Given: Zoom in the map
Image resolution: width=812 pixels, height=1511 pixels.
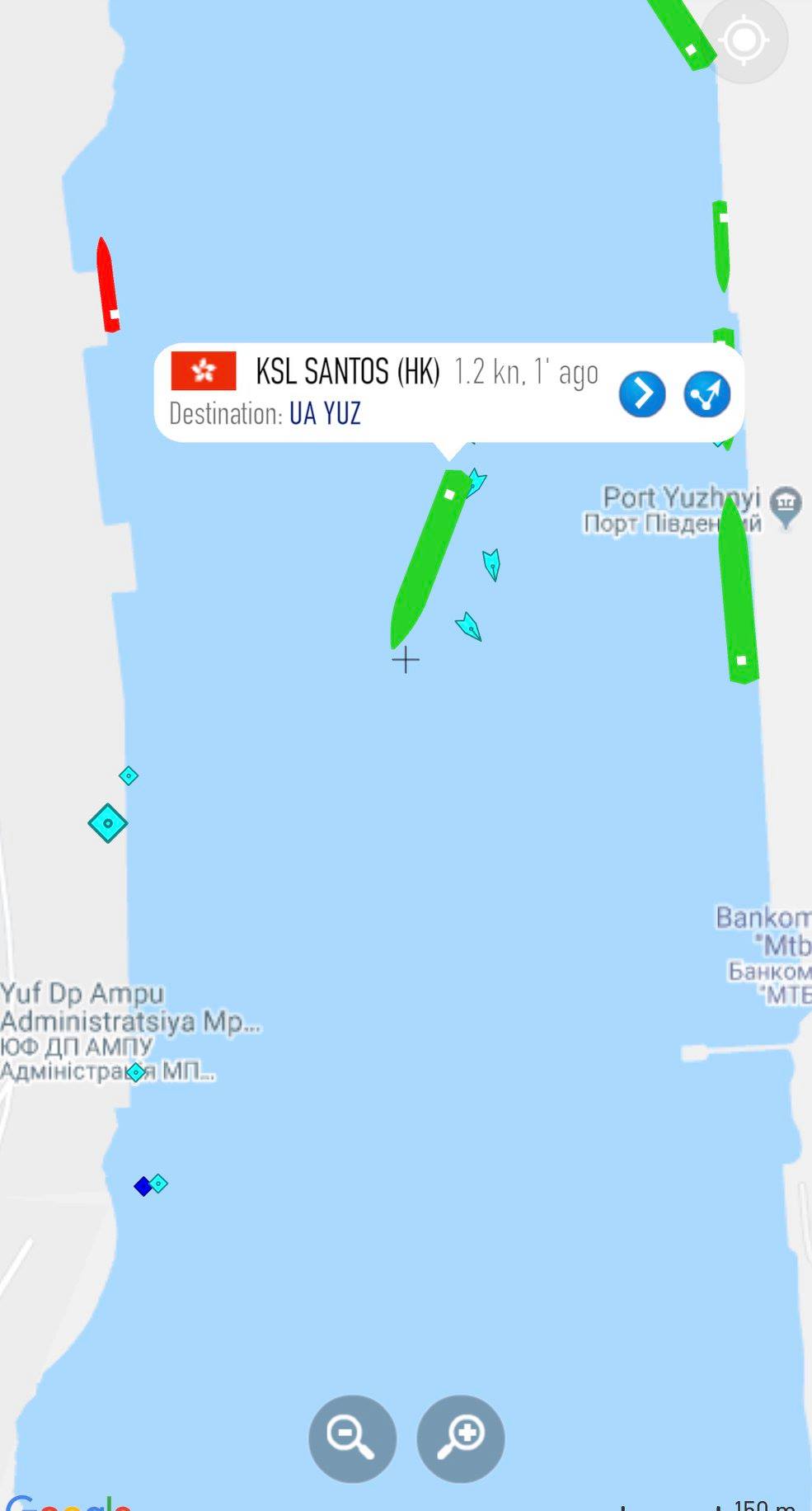Looking at the screenshot, I should point(460,1438).
